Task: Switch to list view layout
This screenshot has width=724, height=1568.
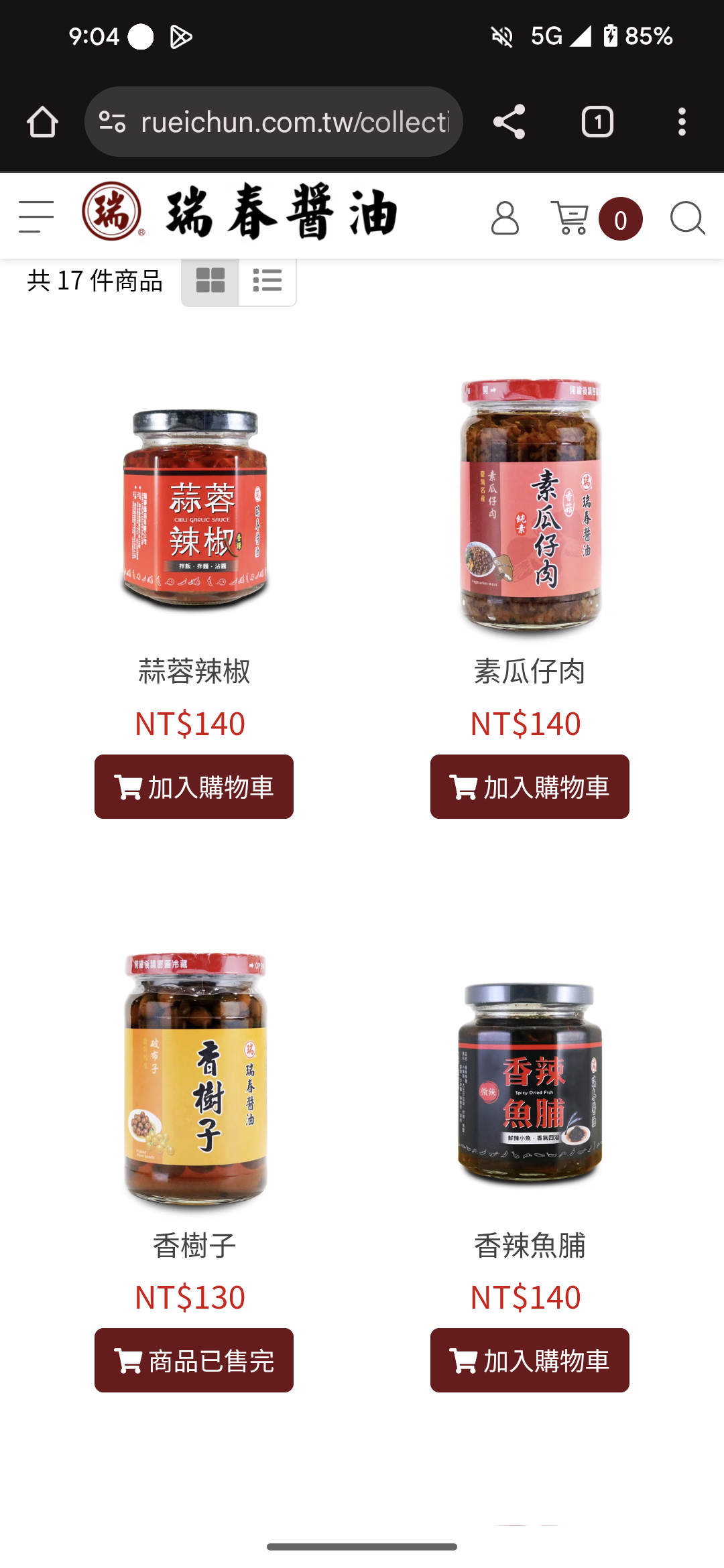Action: click(x=267, y=281)
